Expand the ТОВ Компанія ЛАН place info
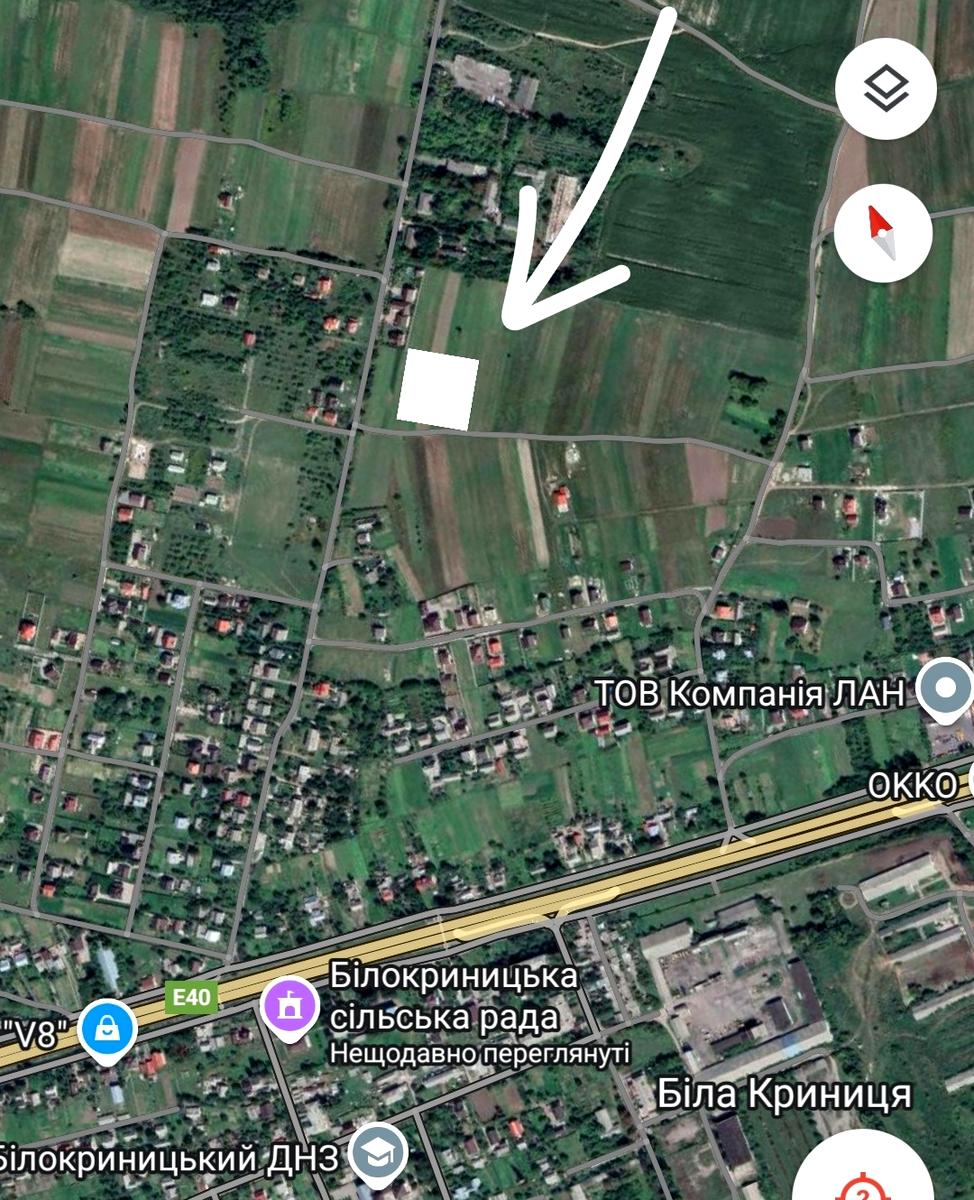Viewport: 974px width, 1200px height. pos(750,691)
